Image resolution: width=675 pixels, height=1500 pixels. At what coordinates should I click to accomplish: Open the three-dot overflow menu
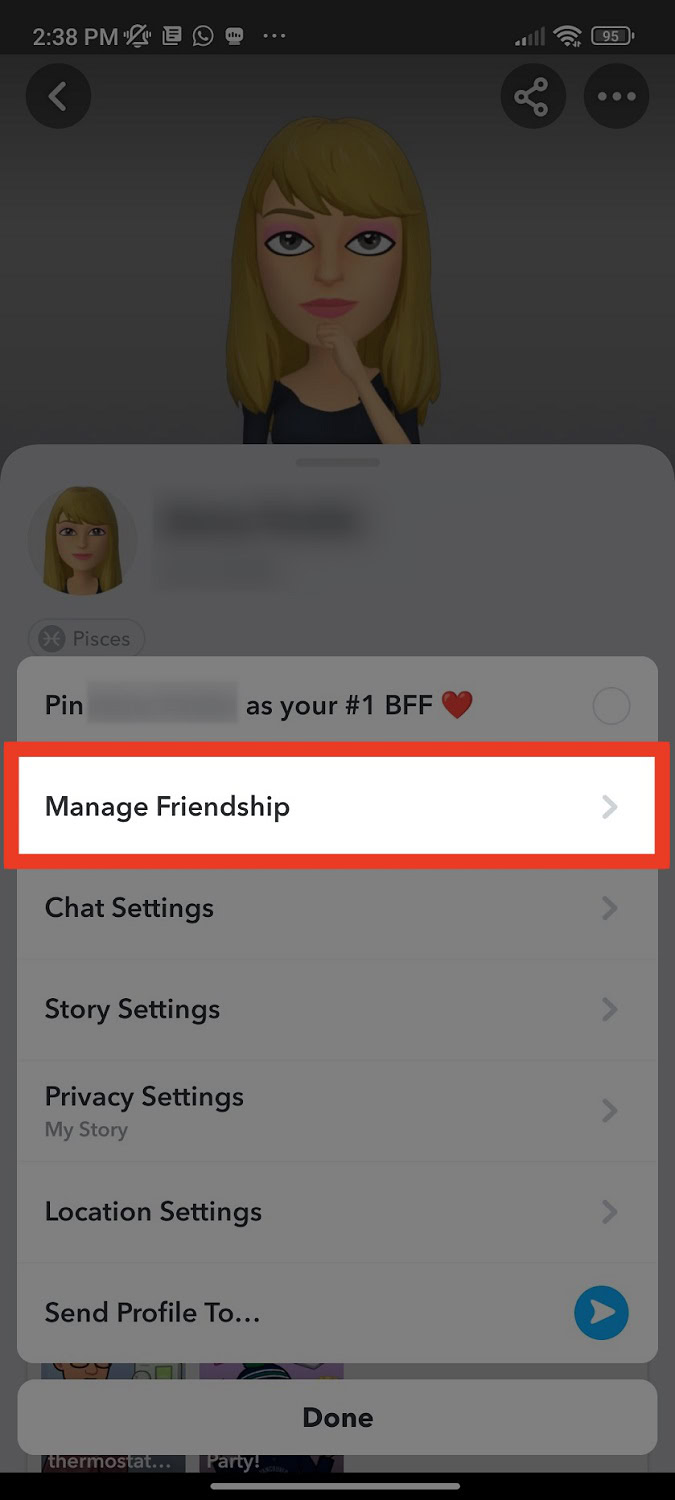616,97
